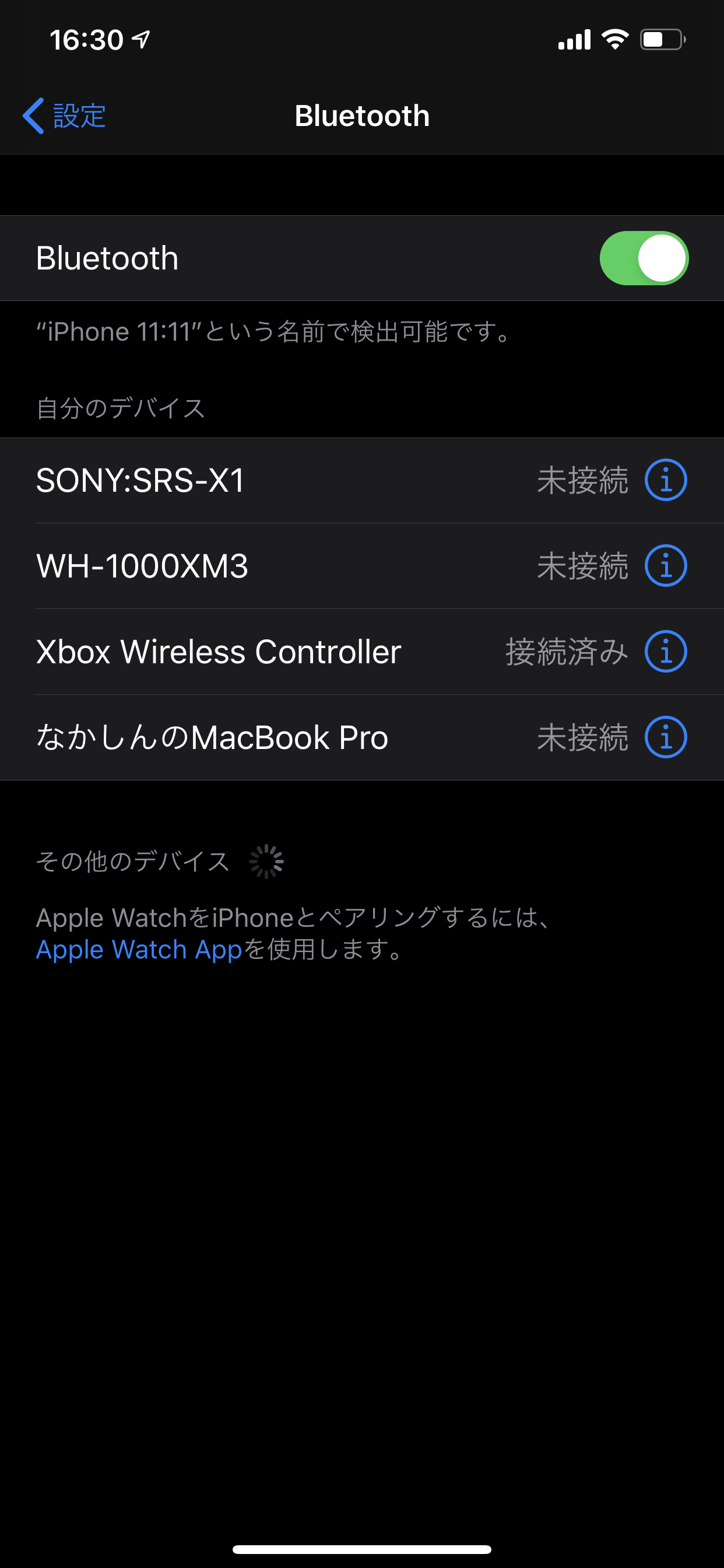Open info for WH-1000XM3
Screen dimensions: 724x1568
(666, 566)
